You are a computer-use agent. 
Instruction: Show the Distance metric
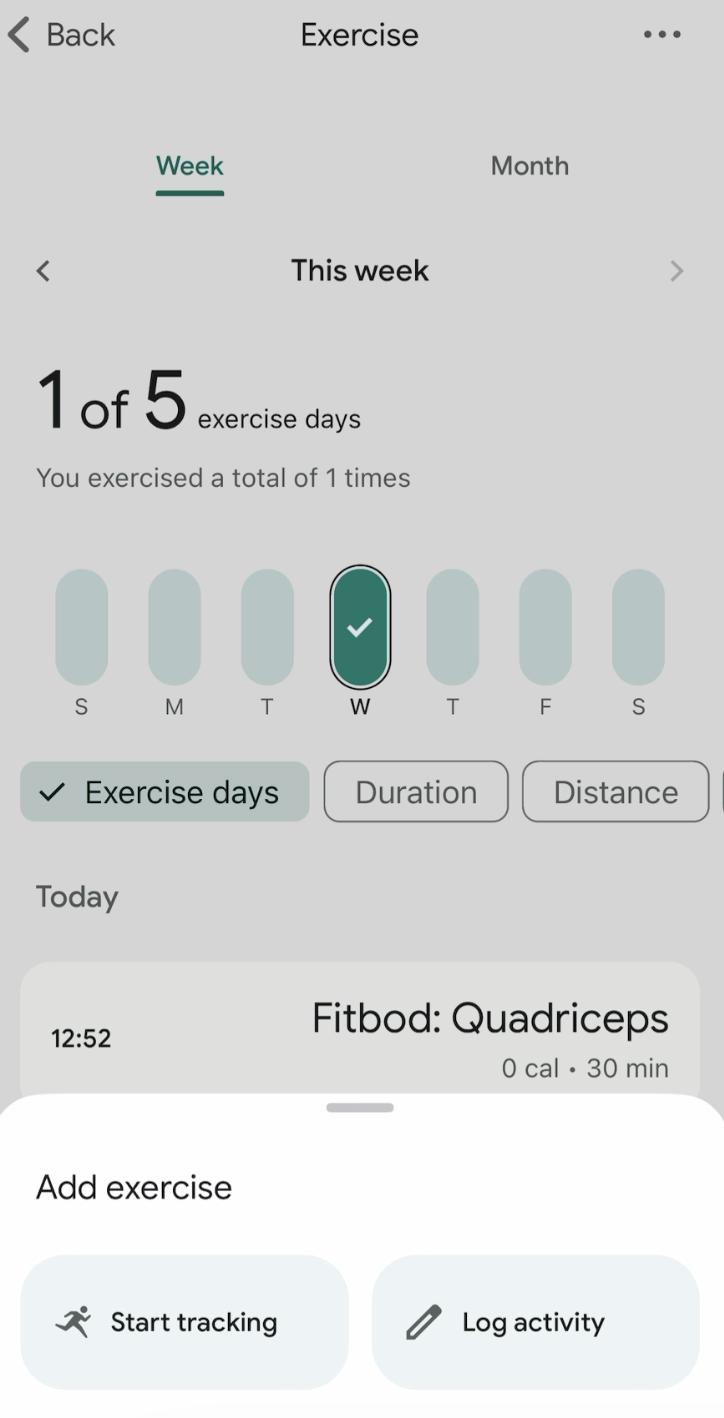[615, 792]
